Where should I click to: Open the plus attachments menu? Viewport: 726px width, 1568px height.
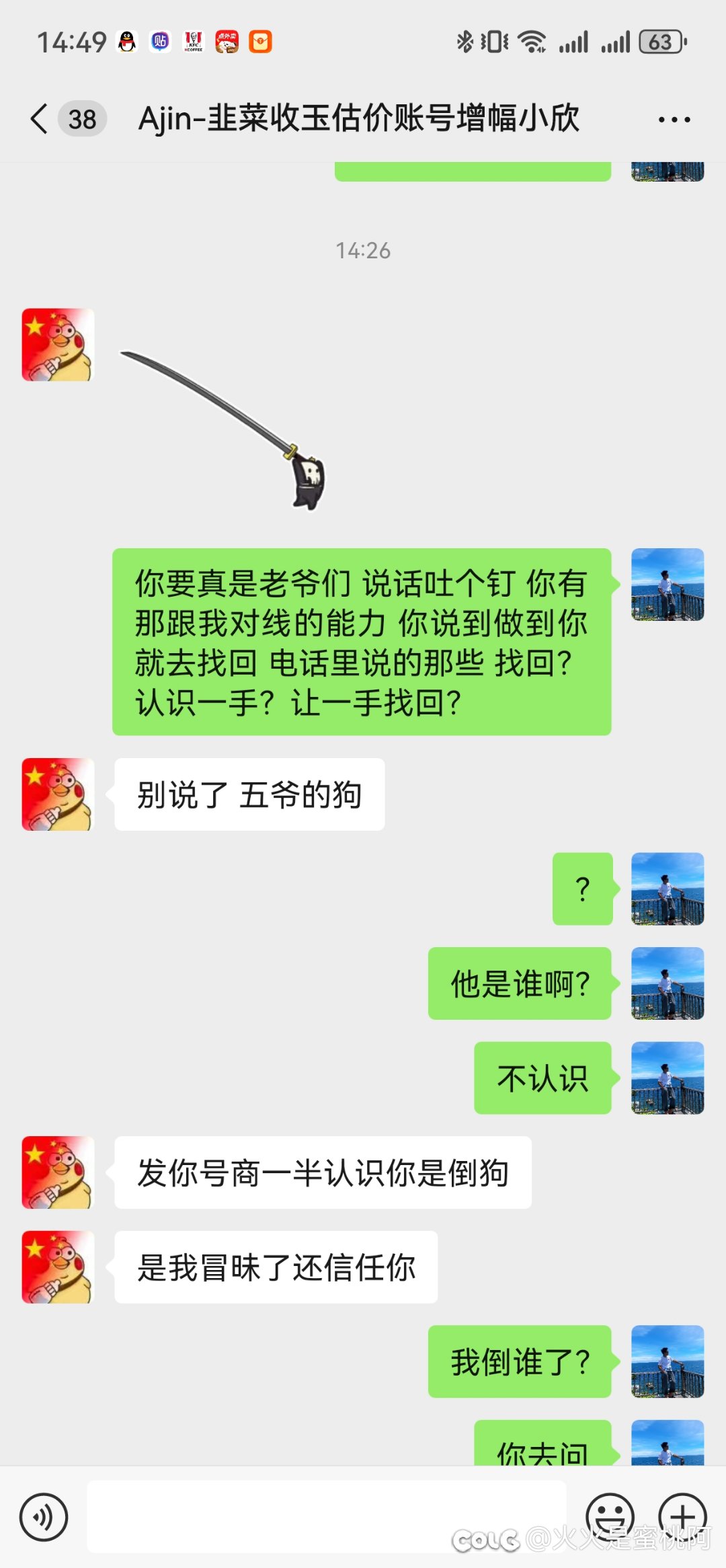click(x=682, y=1517)
